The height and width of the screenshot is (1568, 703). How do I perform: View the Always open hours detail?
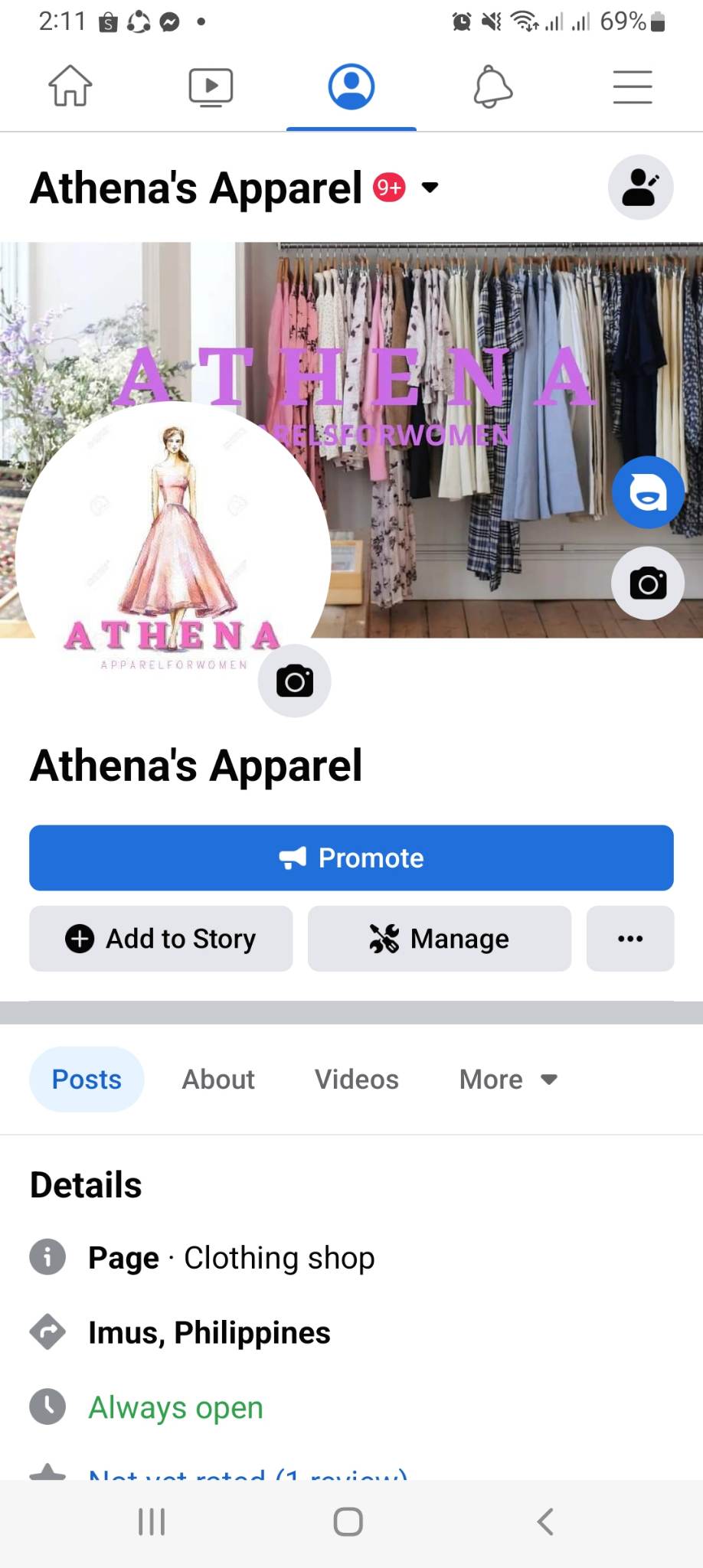coord(176,1407)
